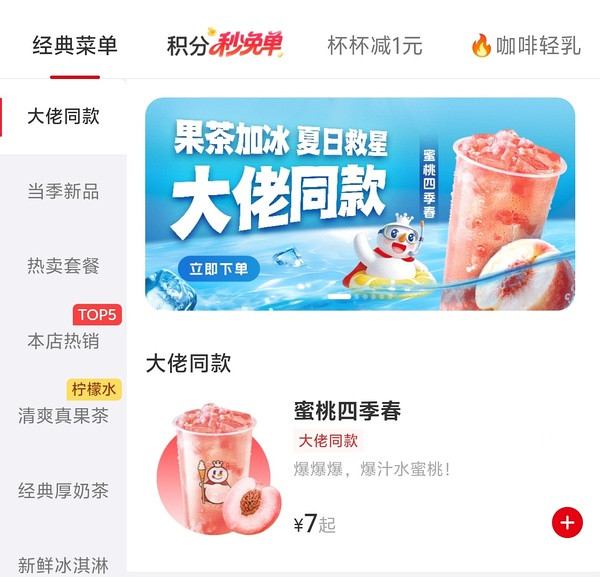The image size is (600, 577).
Task: Select the 杯杯减1元 tab
Action: point(375,46)
